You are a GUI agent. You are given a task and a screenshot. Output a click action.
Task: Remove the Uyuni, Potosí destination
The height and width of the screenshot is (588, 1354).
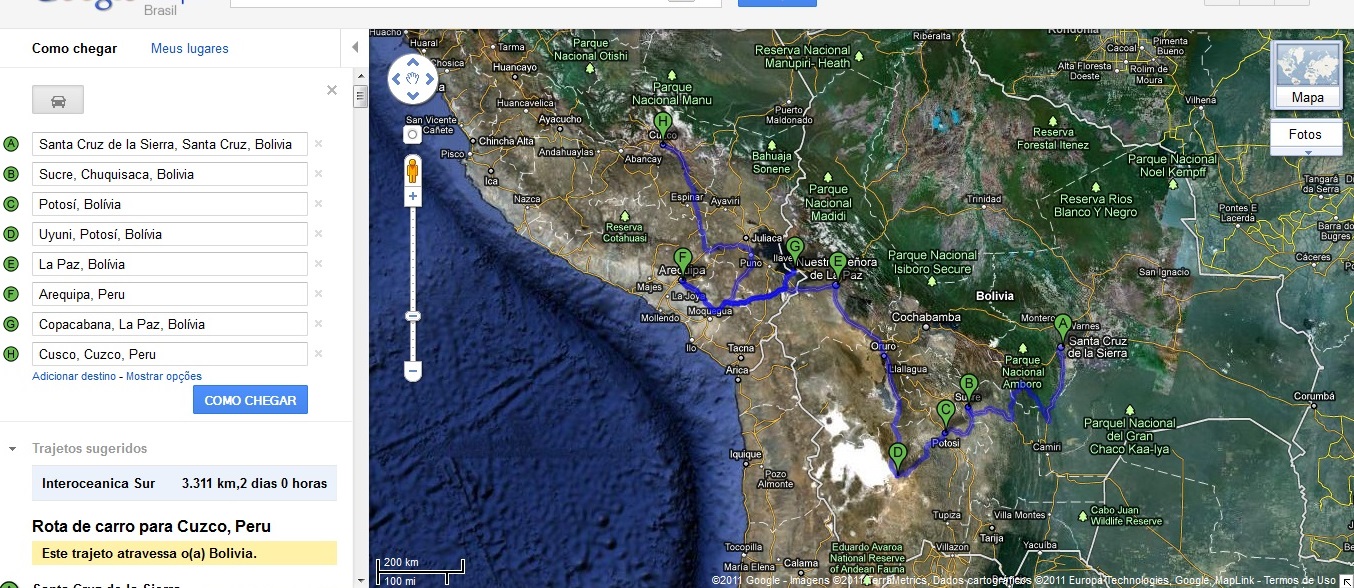coord(318,234)
